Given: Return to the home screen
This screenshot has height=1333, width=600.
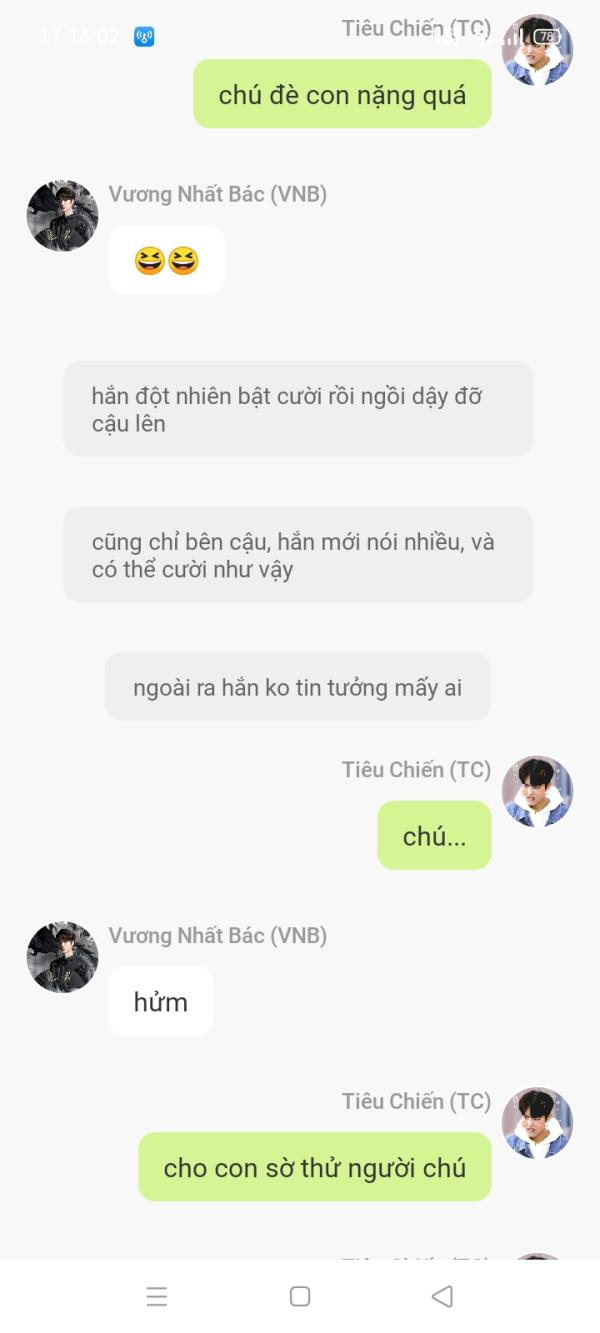Looking at the screenshot, I should coord(300,1296).
